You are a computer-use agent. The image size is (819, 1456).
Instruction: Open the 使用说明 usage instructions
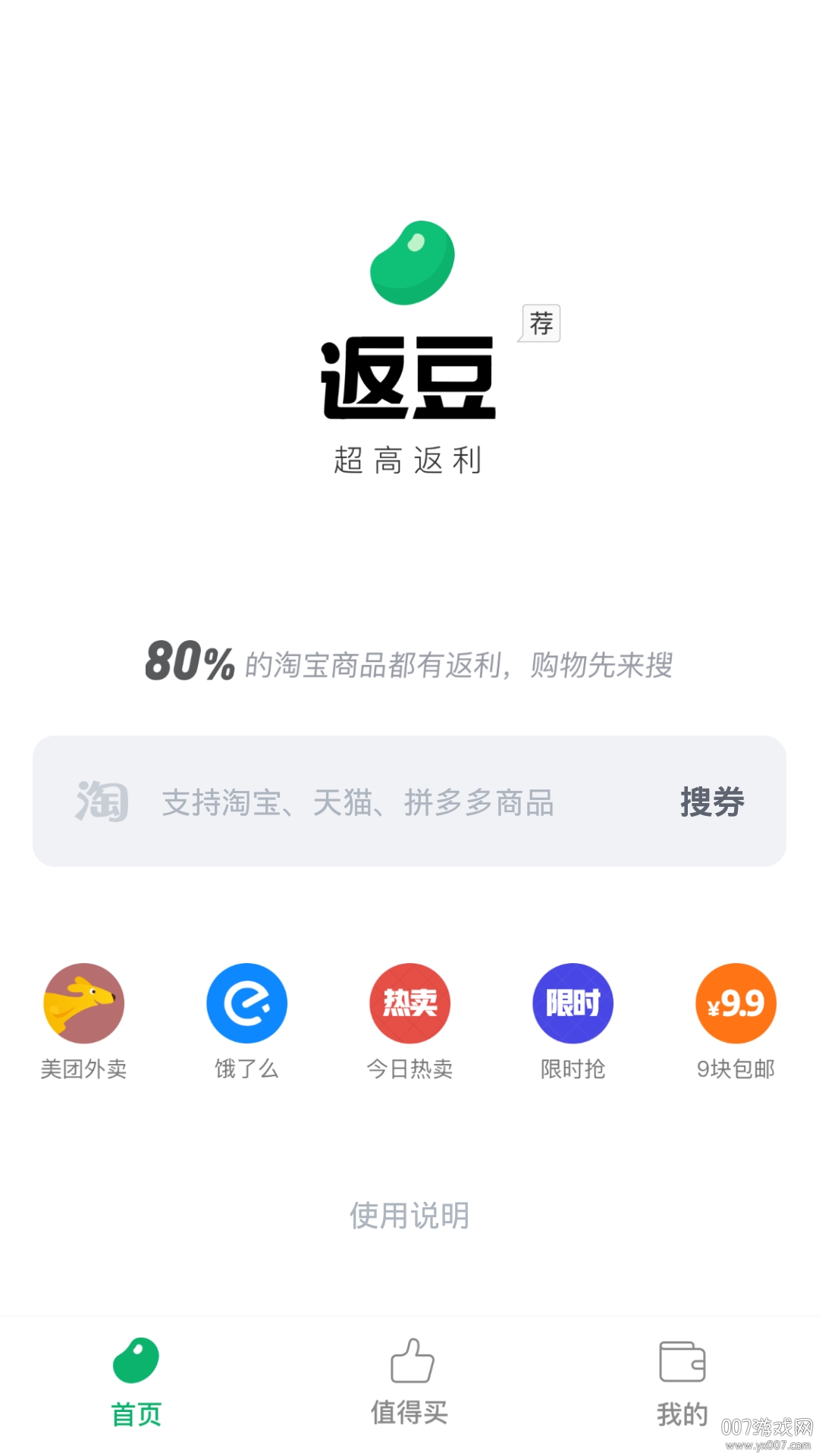409,1214
